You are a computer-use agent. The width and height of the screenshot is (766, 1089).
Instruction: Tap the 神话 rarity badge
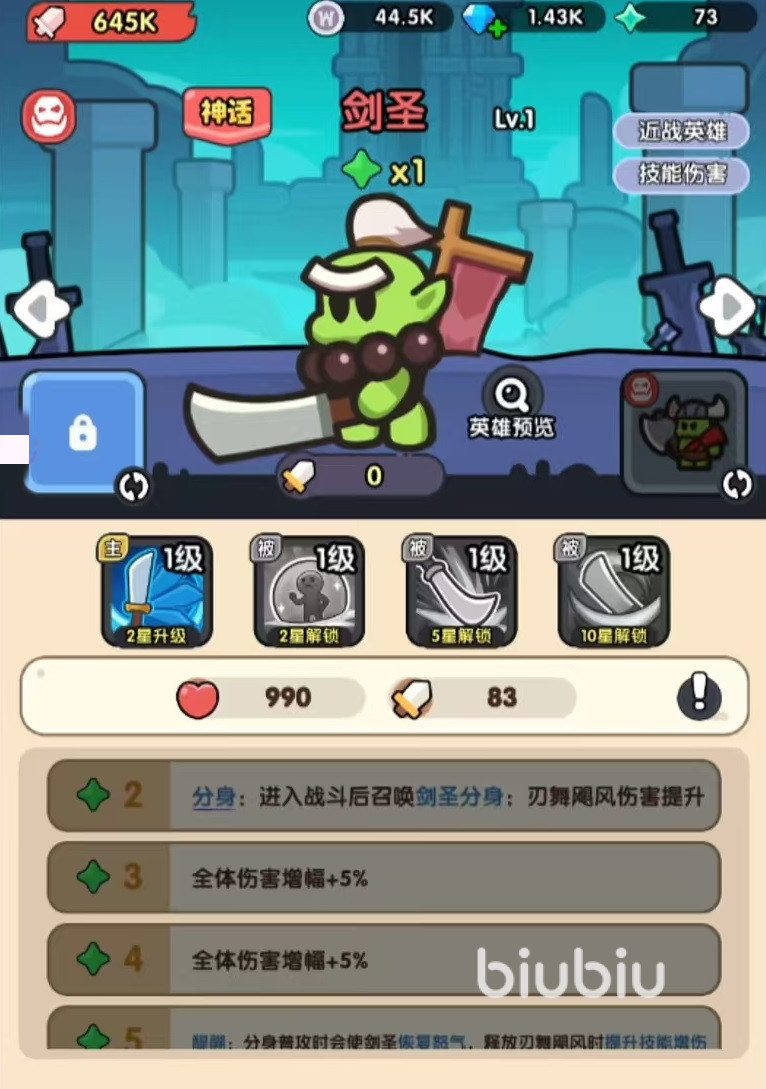(x=213, y=113)
